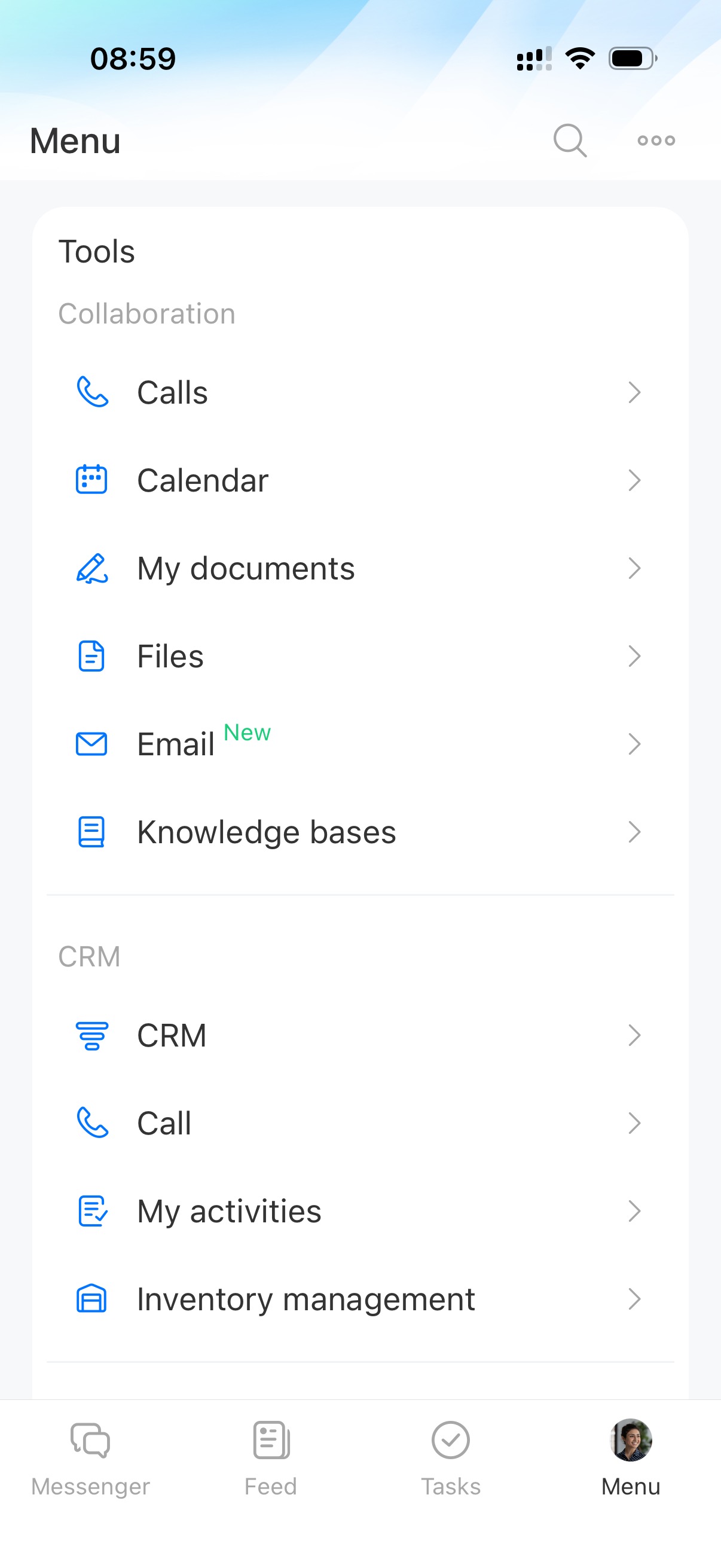Switch to the Feed tab
The width and height of the screenshot is (721, 1568).
point(271,1457)
